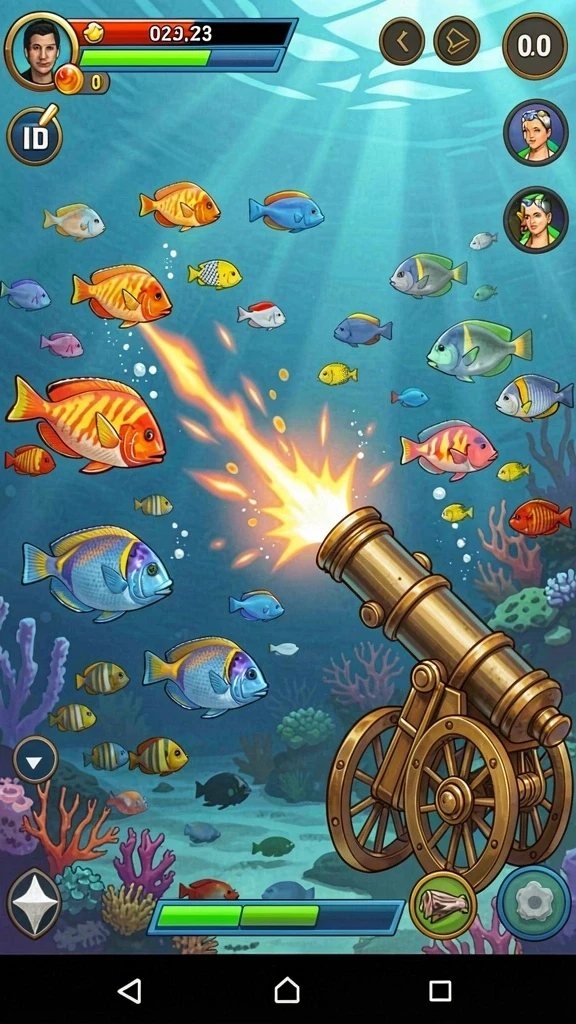576x1024 pixels.
Task: Go to the home screen
Action: click(287, 990)
